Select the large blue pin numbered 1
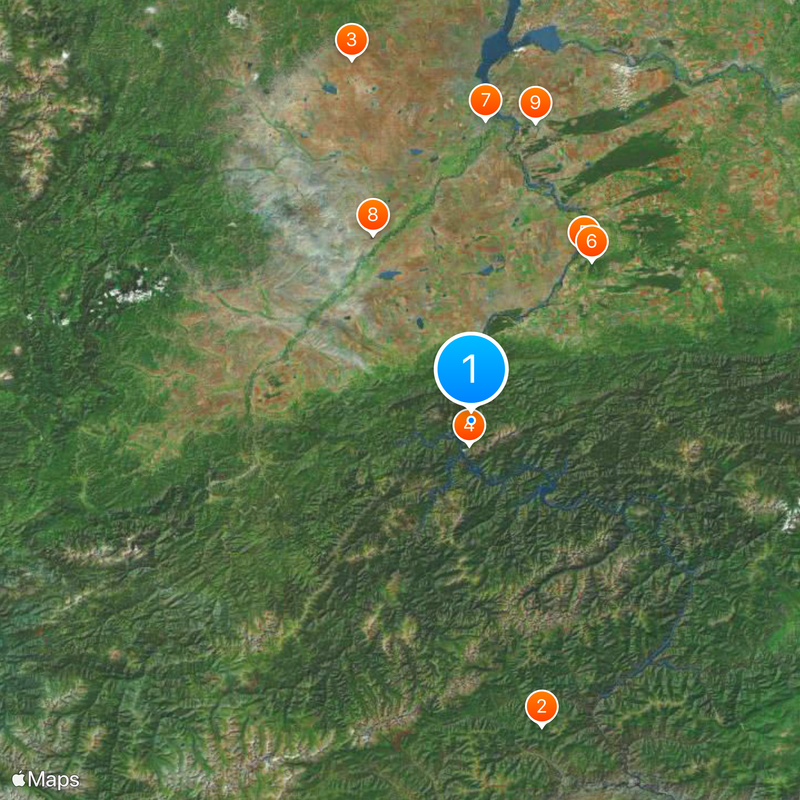The width and height of the screenshot is (800, 800). pos(471,369)
